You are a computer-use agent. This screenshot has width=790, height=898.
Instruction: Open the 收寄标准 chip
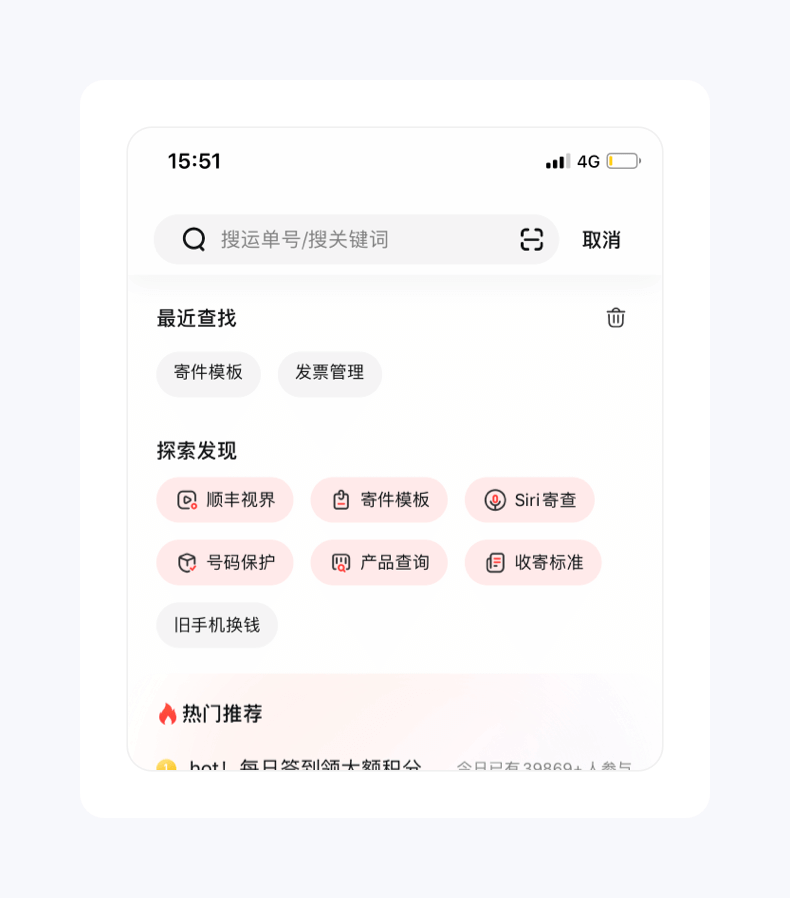pyautogui.click(x=533, y=563)
